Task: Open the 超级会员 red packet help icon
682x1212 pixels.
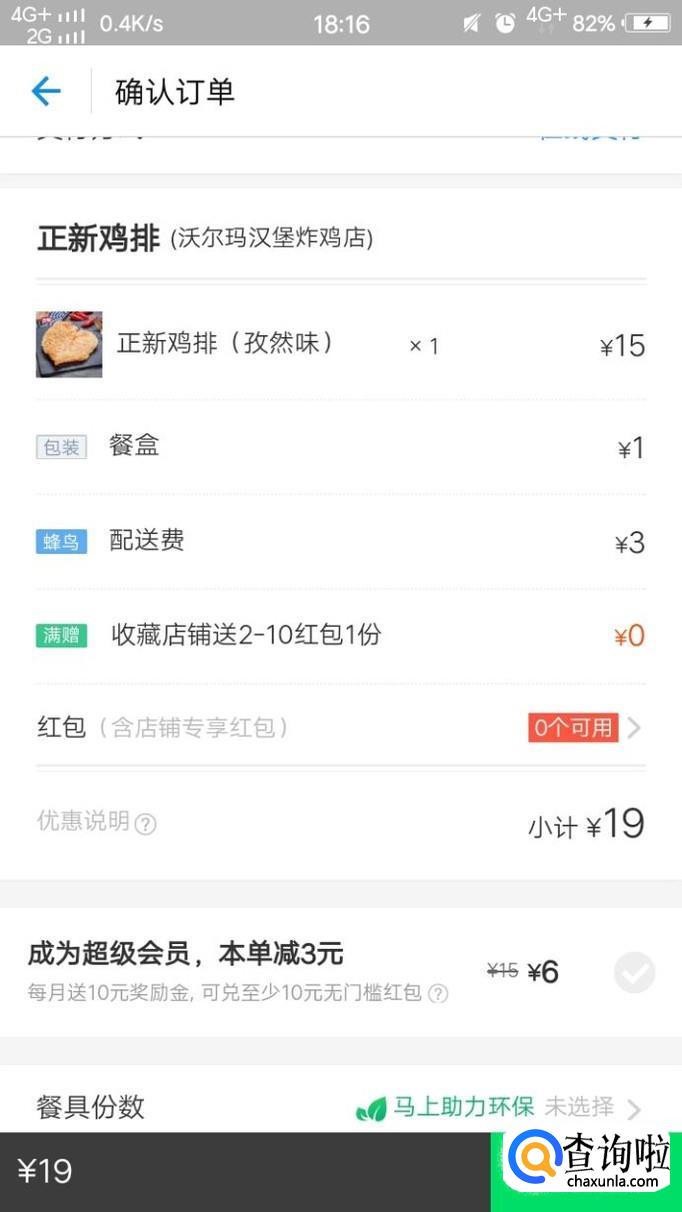Action: 438,994
